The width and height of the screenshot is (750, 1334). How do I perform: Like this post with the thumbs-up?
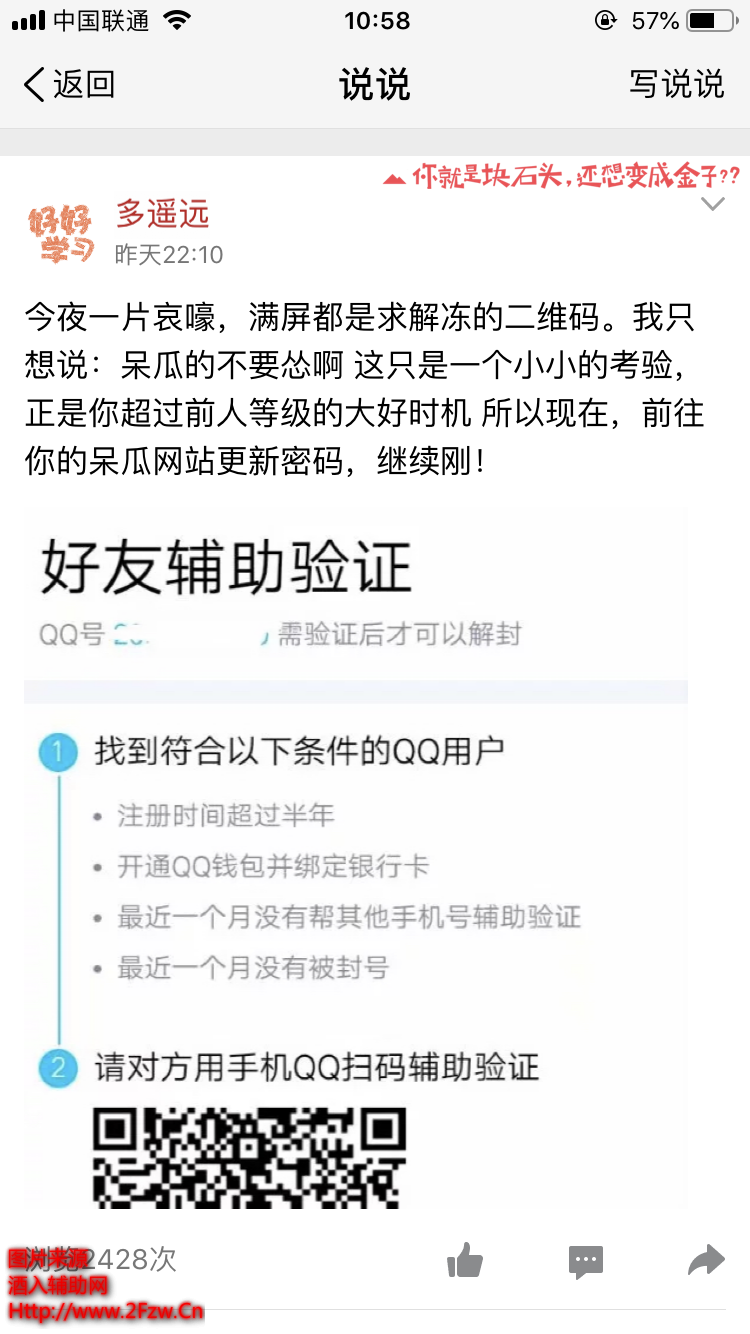465,1261
